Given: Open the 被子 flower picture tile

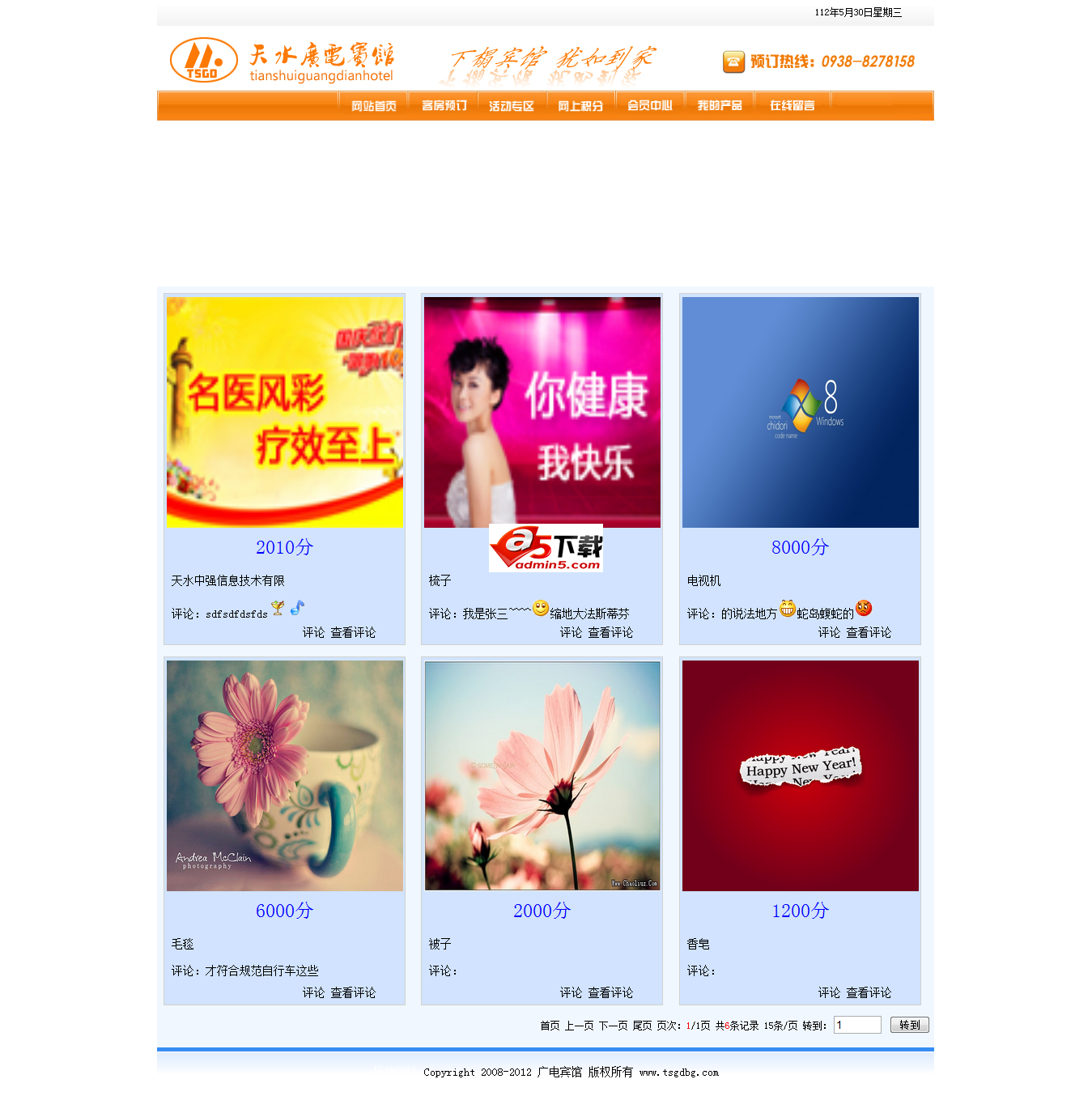Looking at the screenshot, I should point(542,775).
